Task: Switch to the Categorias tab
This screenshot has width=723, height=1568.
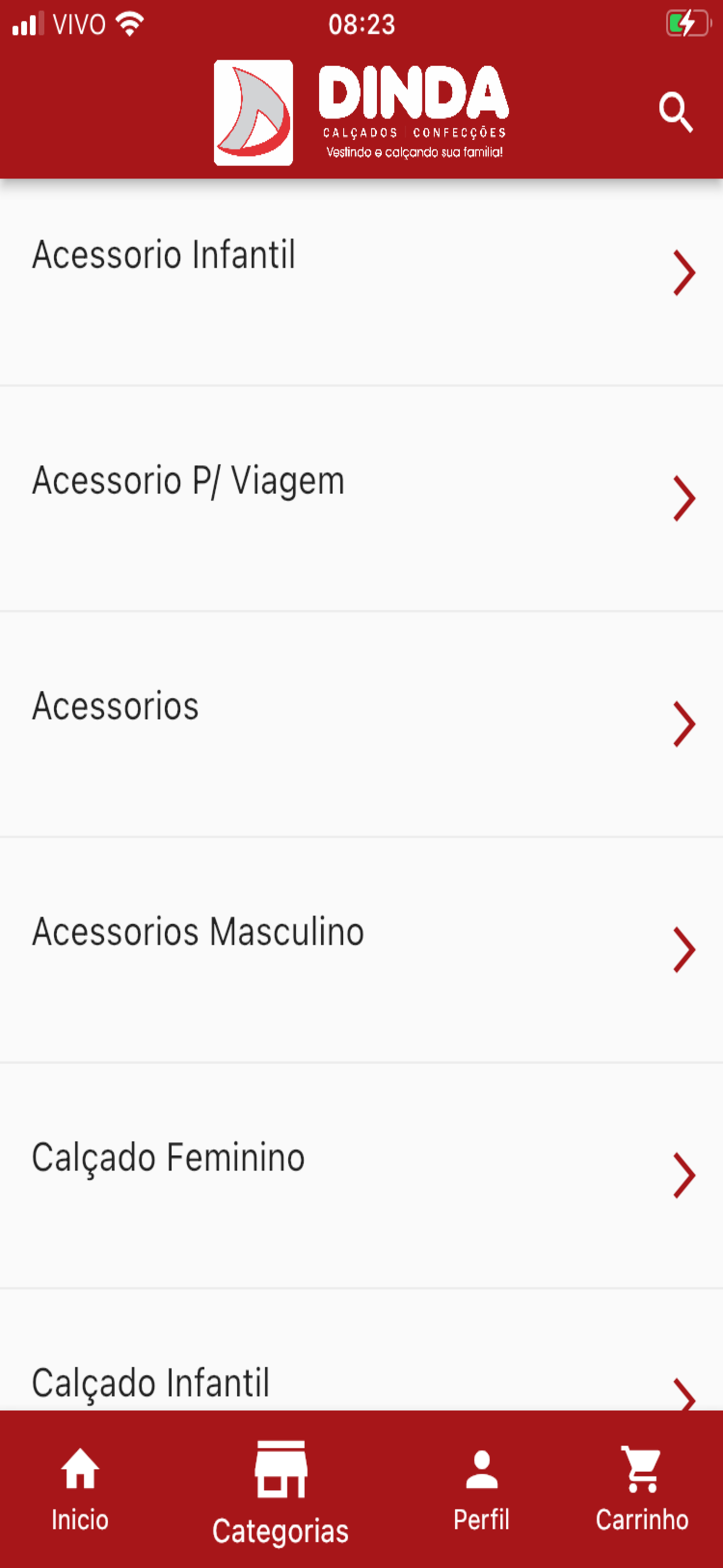Action: coord(281,1493)
